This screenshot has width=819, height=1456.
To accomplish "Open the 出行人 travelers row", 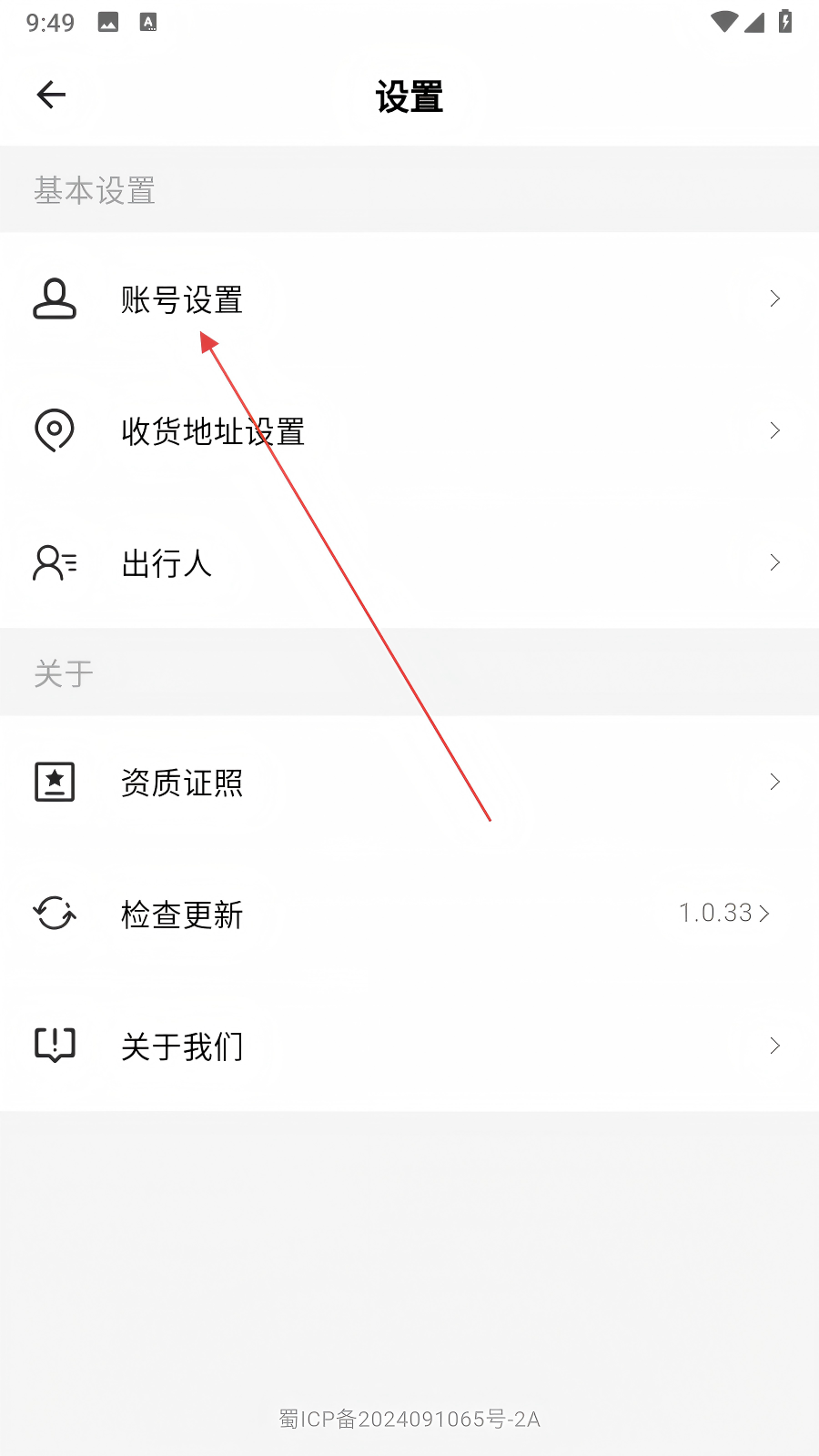I will (x=409, y=562).
